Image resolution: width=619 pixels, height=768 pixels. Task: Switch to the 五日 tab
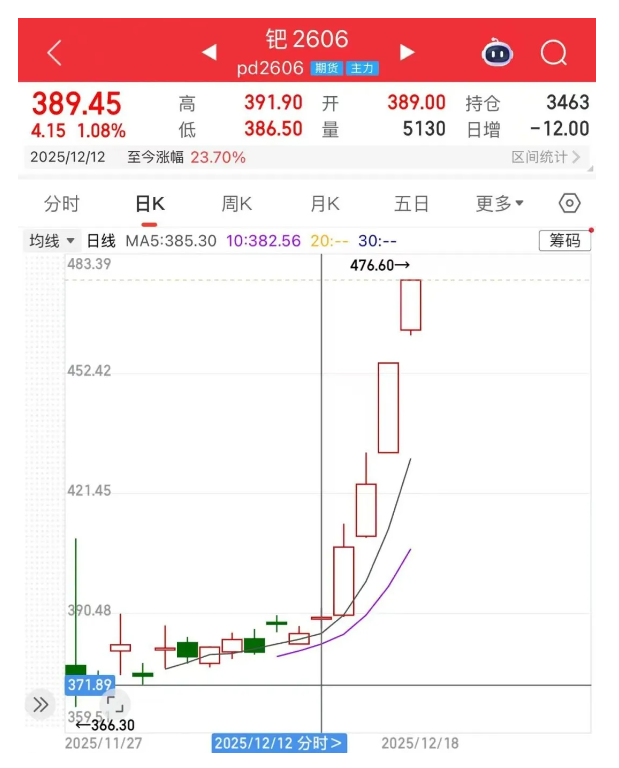tap(411, 204)
